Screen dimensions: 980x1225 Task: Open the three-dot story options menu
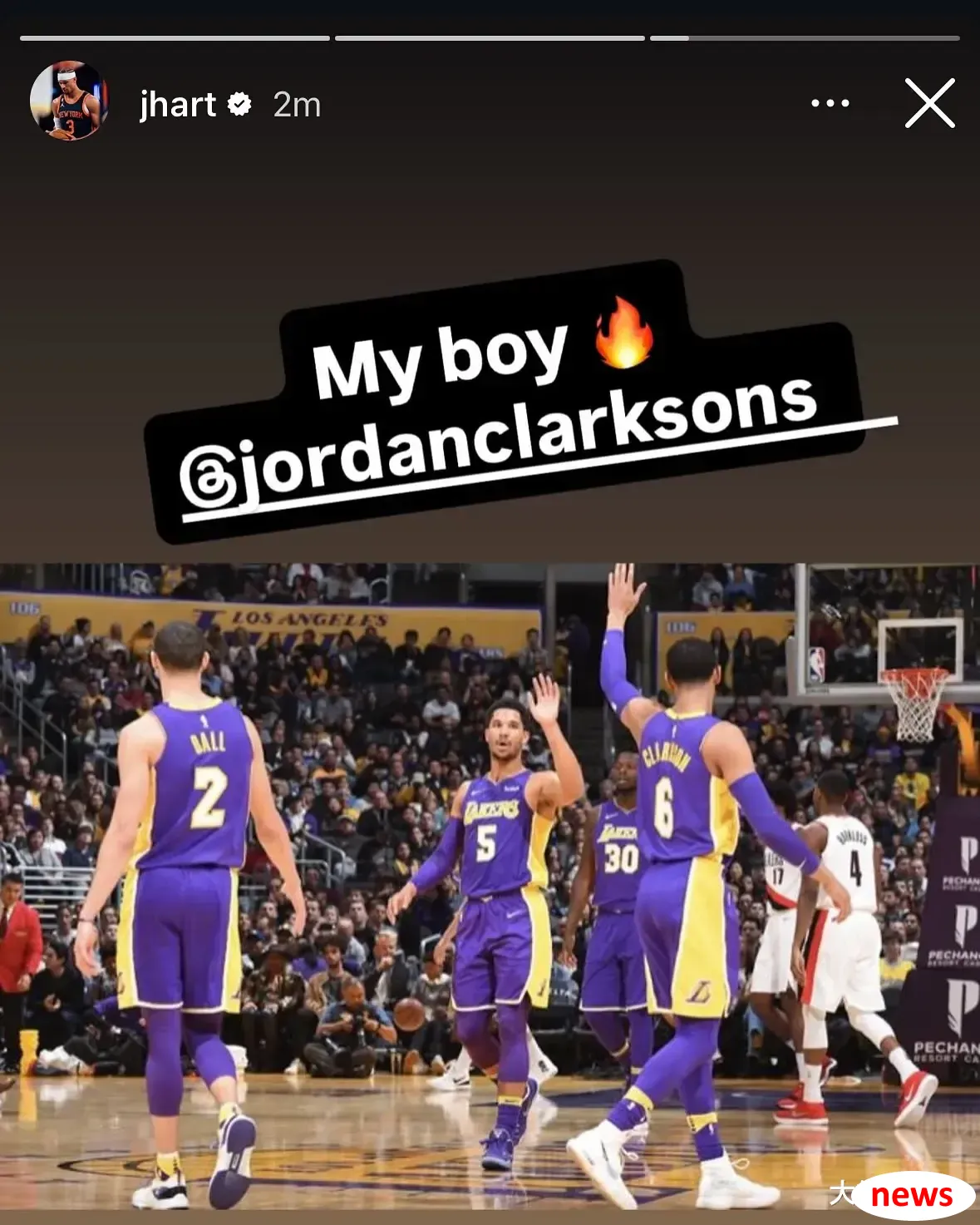pyautogui.click(x=830, y=103)
